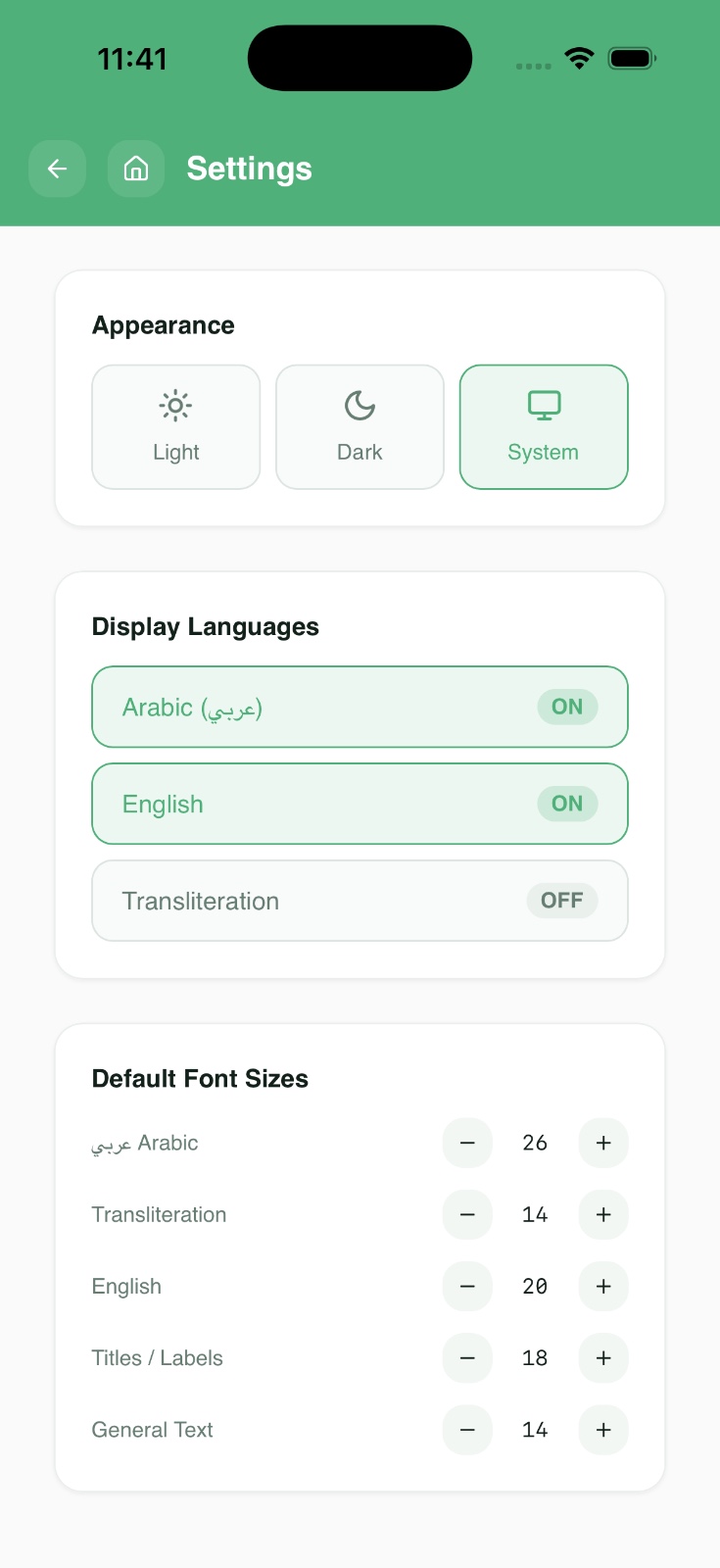This screenshot has width=720, height=1568.
Task: Click the minus icon for General Text size
Action: (x=467, y=1429)
